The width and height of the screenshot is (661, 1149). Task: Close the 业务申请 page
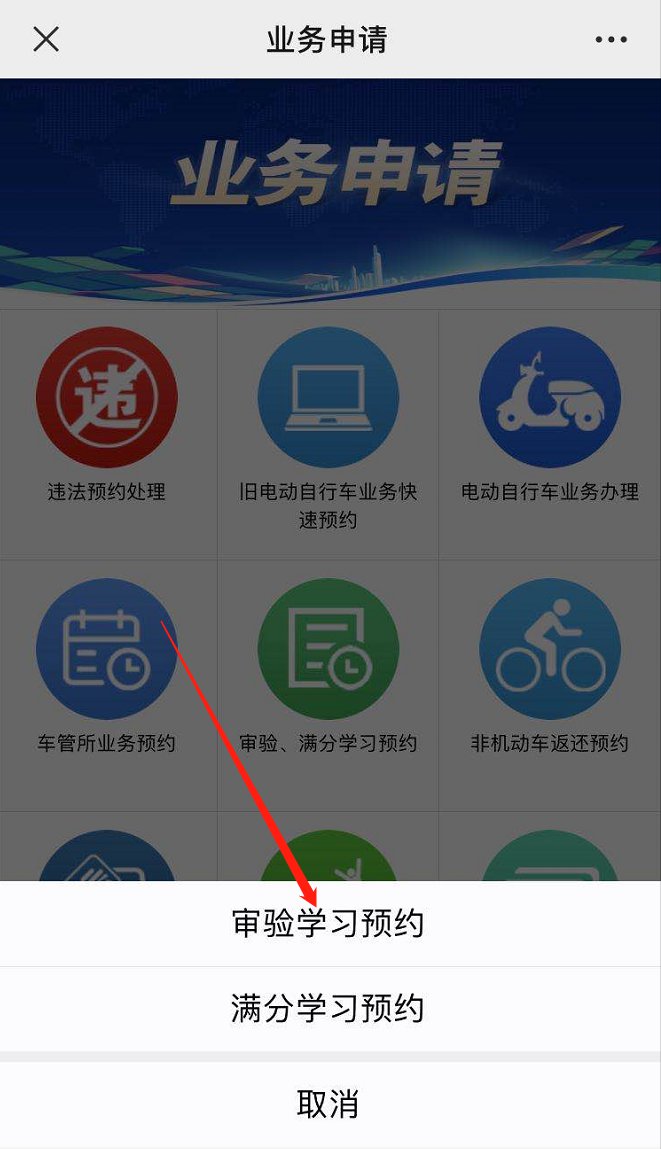pyautogui.click(x=46, y=39)
